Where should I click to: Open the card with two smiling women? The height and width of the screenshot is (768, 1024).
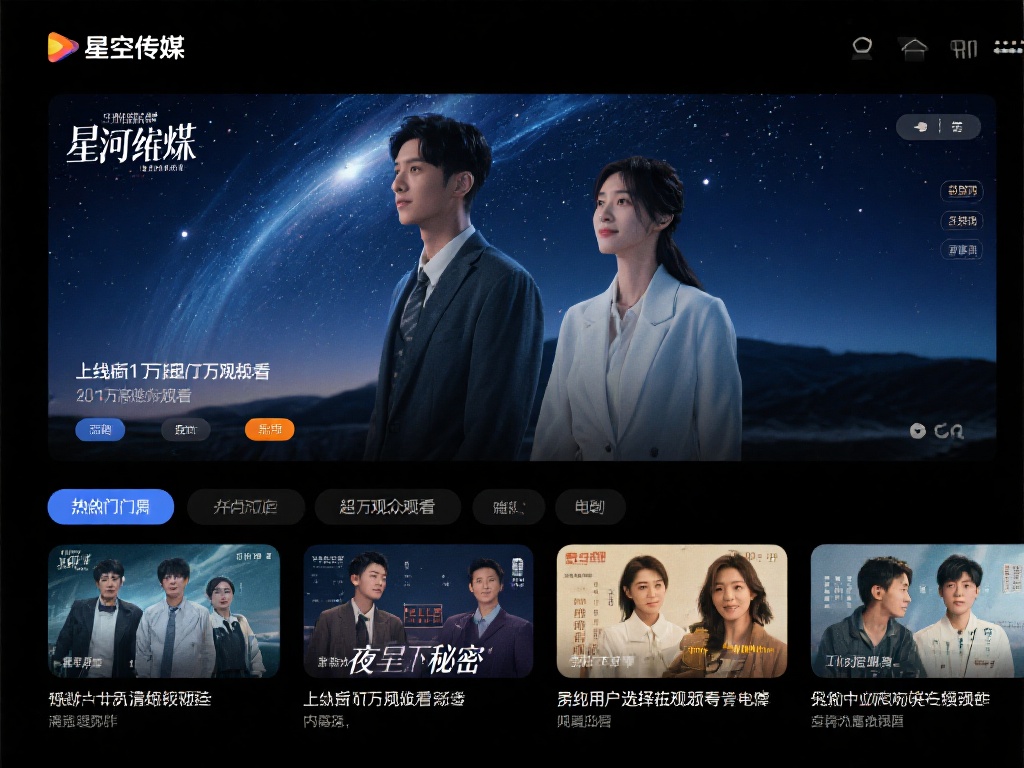tap(672, 611)
